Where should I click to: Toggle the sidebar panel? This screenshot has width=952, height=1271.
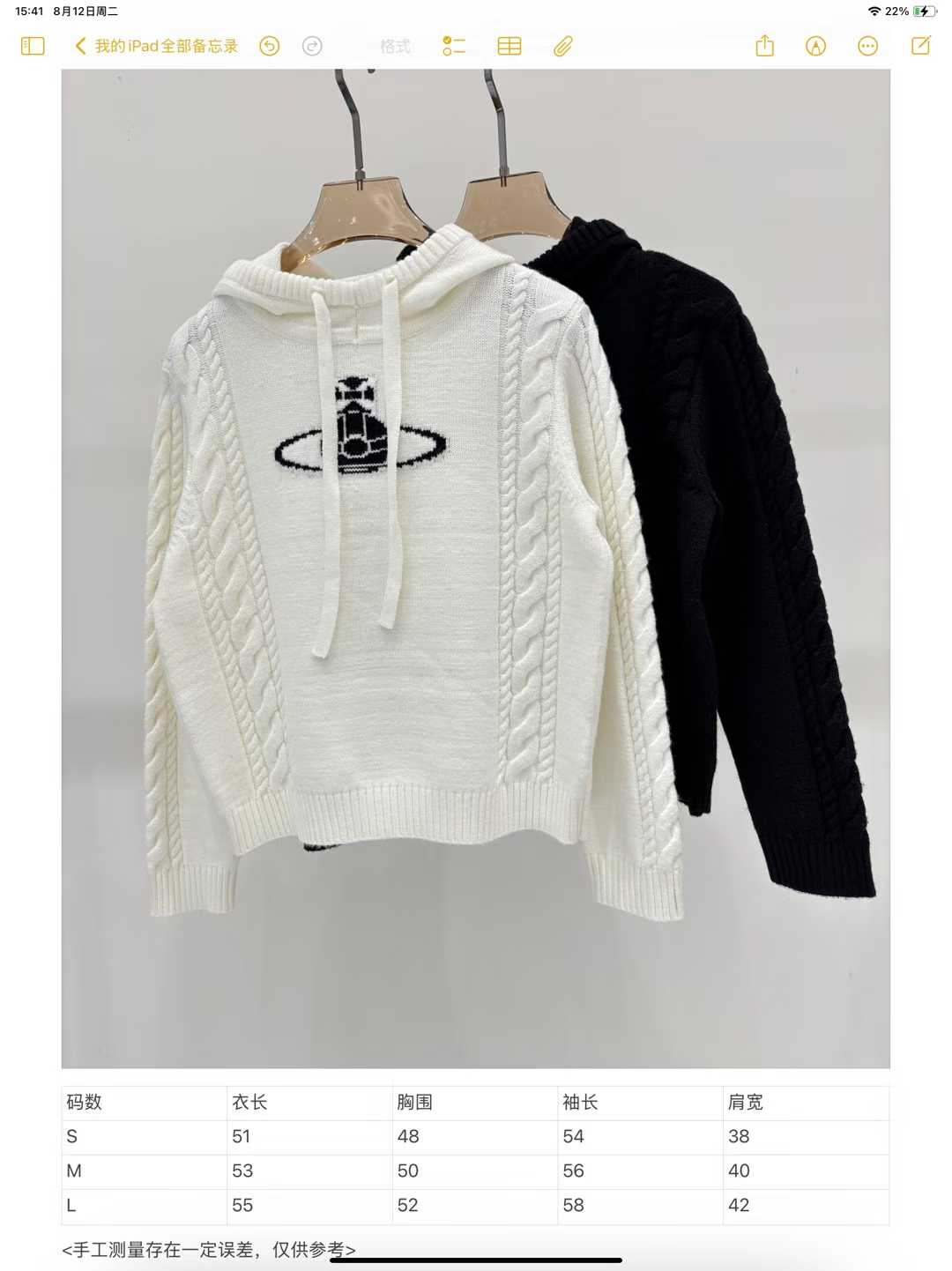[x=33, y=46]
